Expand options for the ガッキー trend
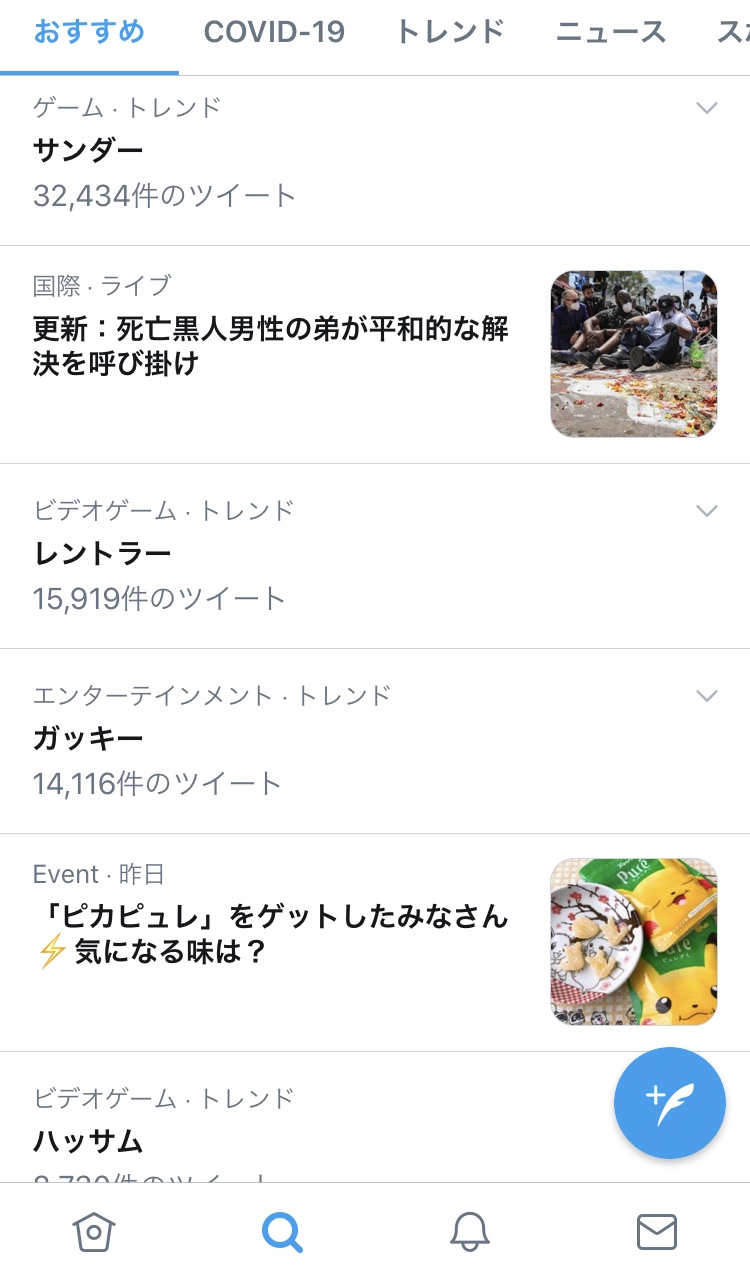The image size is (750, 1281). 707,696
